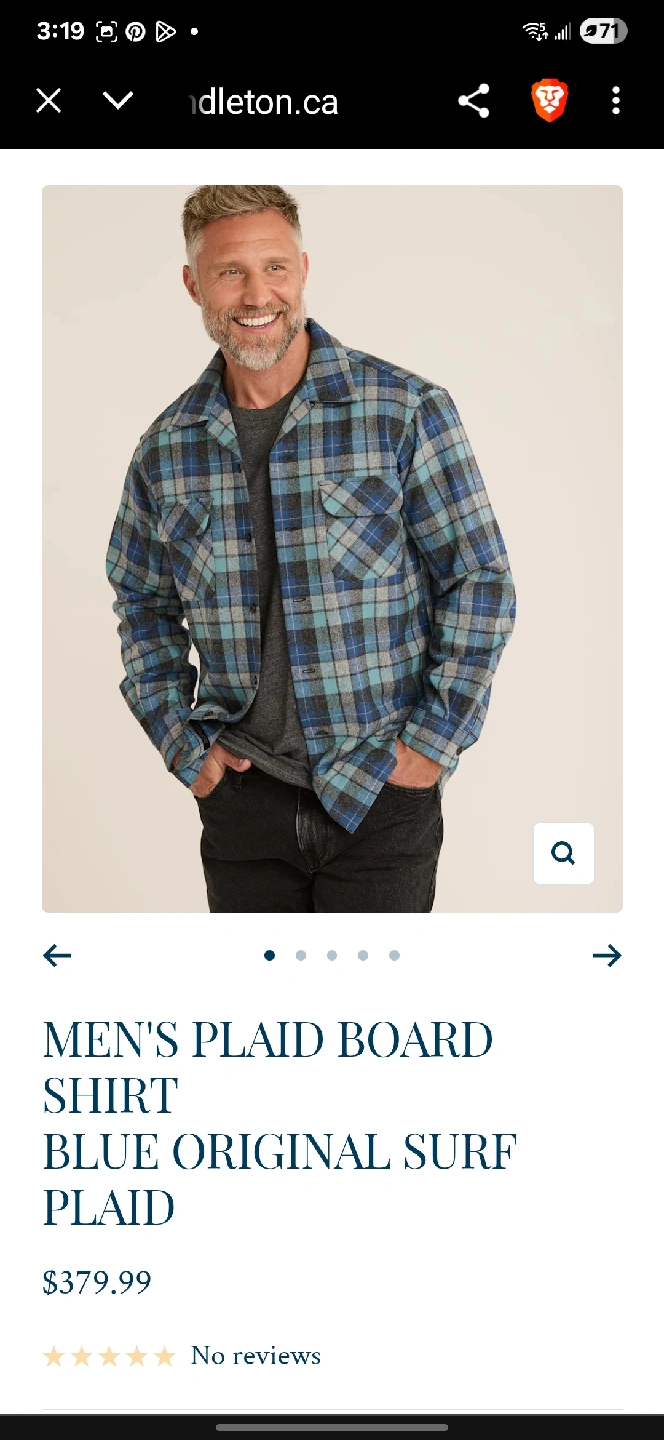Jump to the second image dot
The width and height of the screenshot is (664, 1440).
(x=300, y=956)
